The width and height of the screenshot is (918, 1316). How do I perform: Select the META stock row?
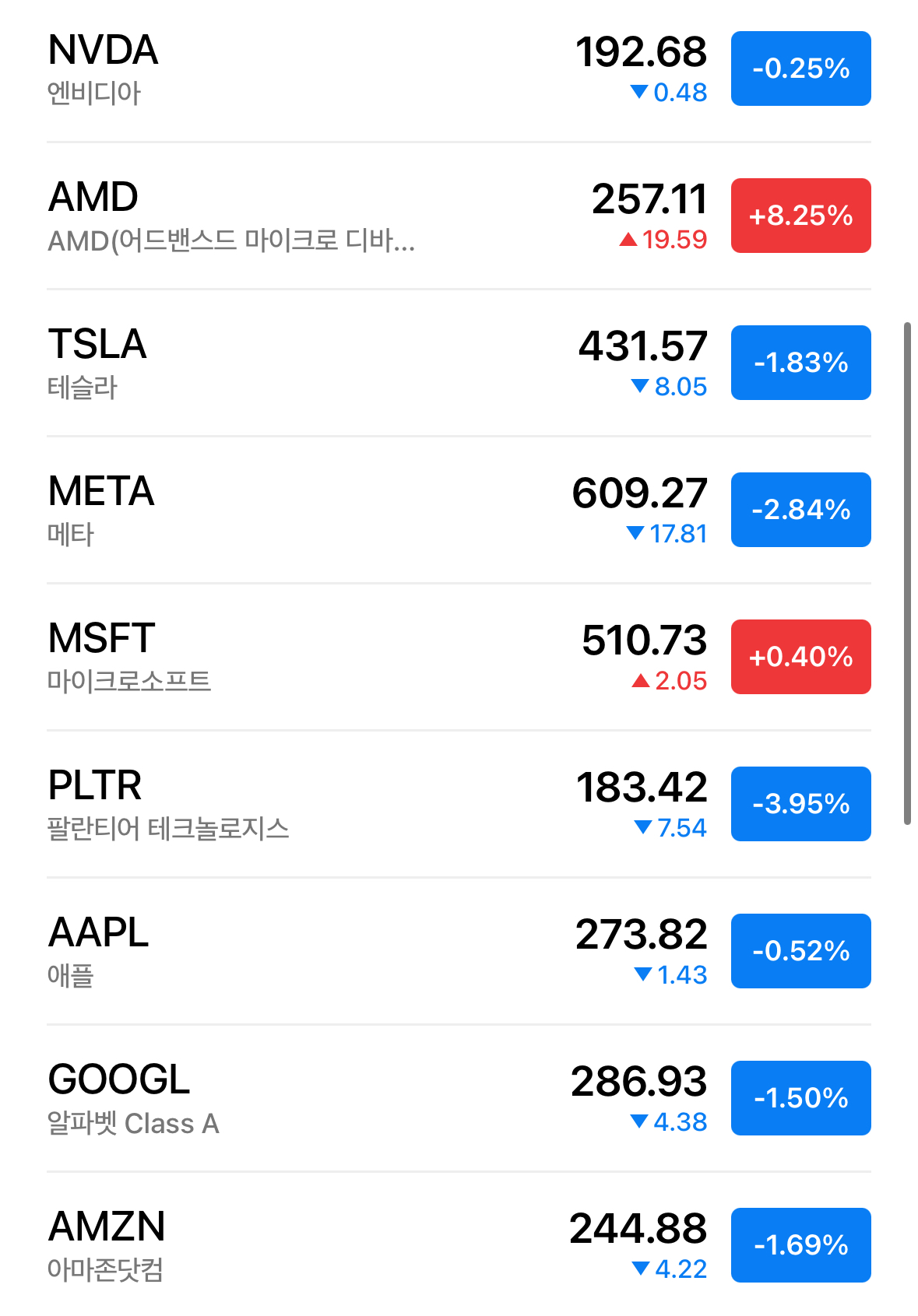(311, 511)
